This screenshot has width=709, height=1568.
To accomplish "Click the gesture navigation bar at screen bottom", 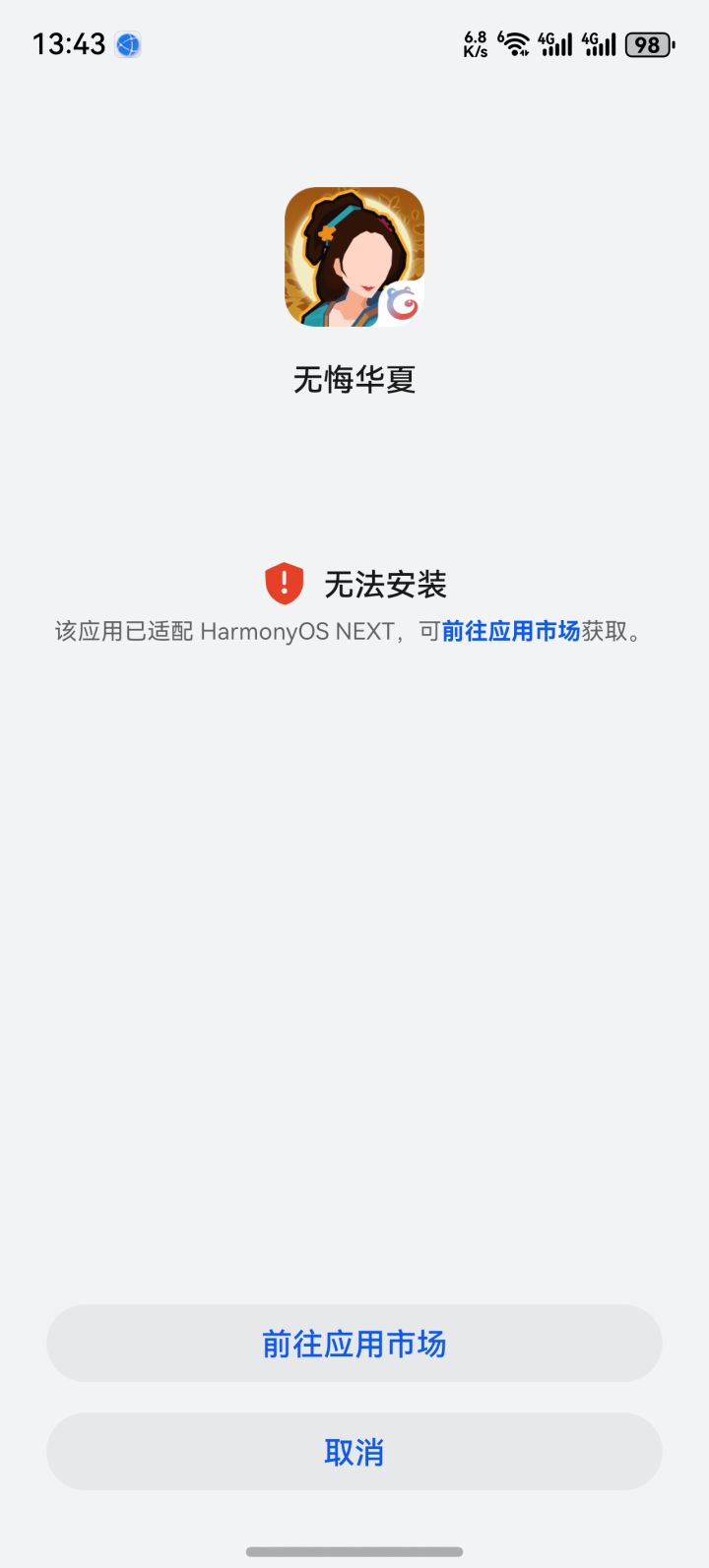I will point(354,1546).
